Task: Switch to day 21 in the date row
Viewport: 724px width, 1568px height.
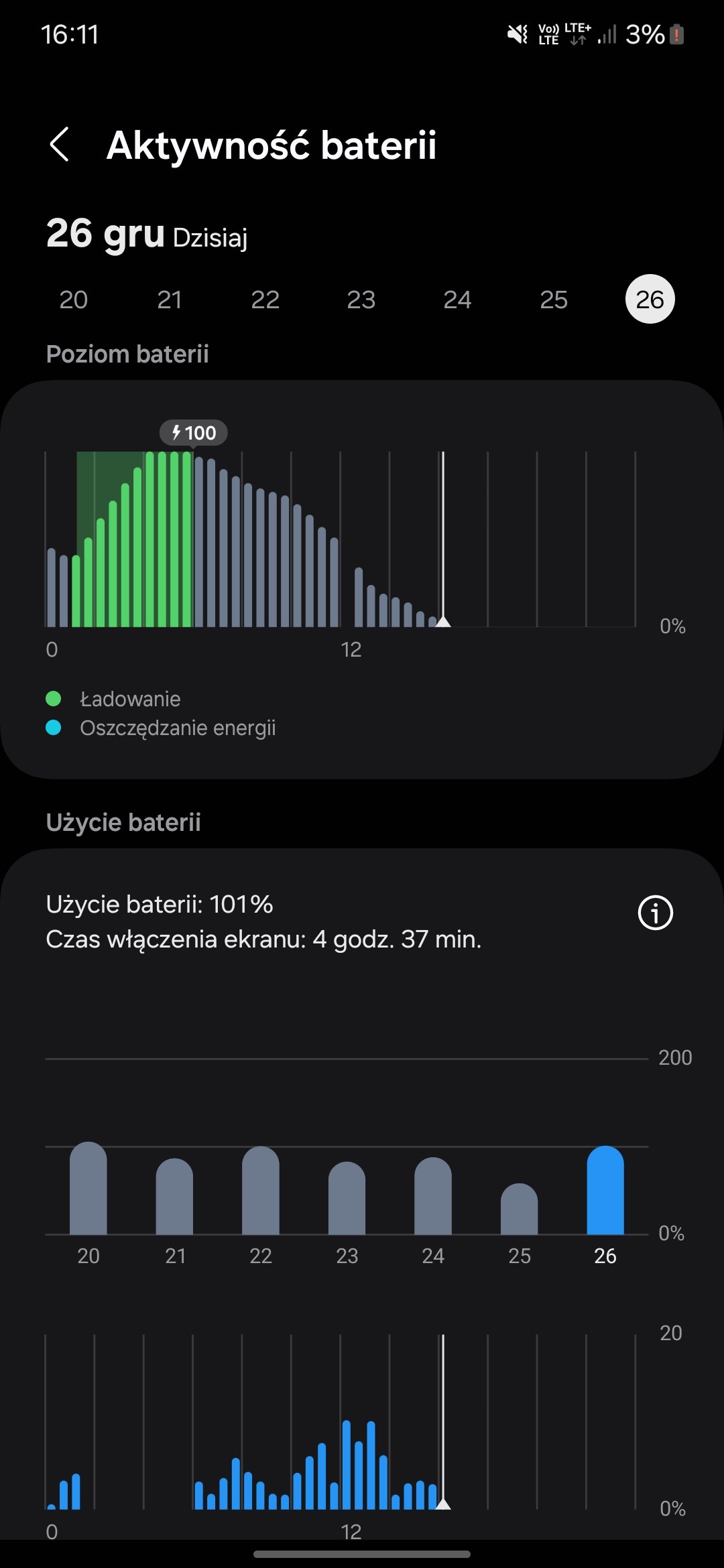Action: pyautogui.click(x=170, y=300)
